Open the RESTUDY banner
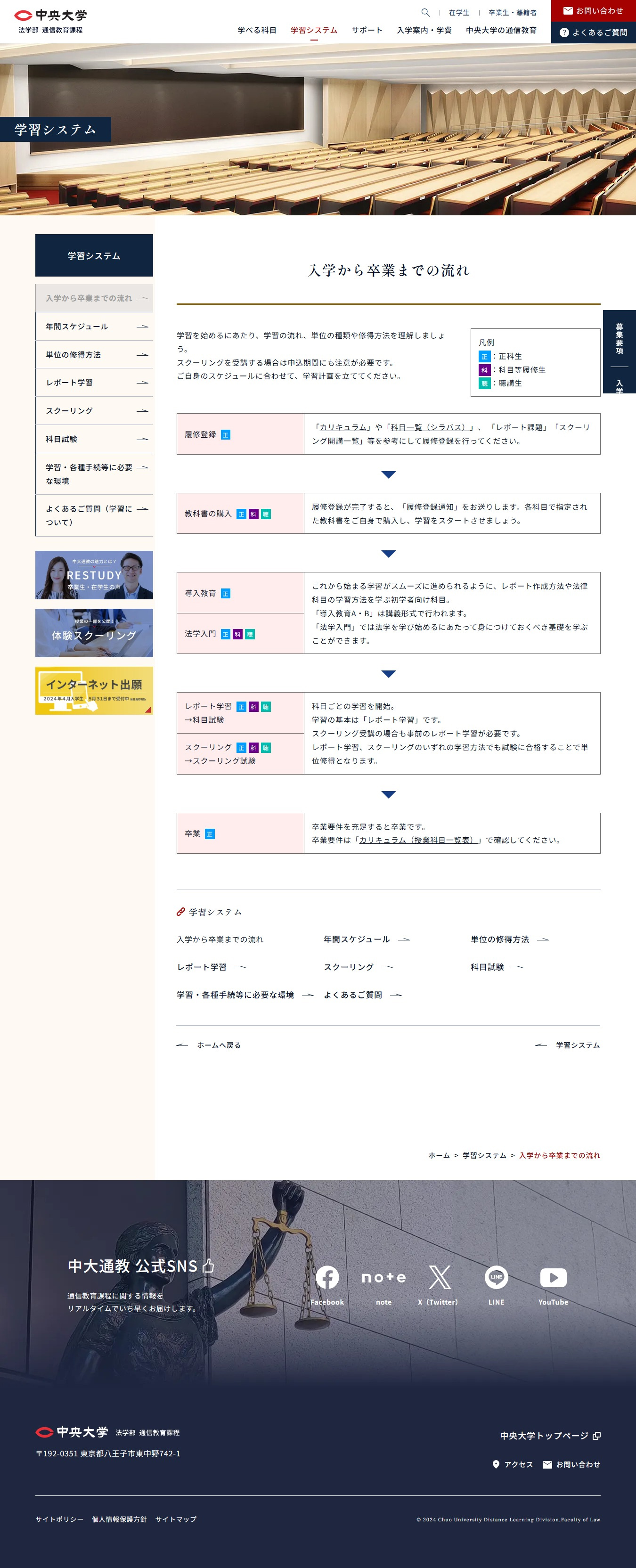The image size is (636, 1568). point(94,575)
